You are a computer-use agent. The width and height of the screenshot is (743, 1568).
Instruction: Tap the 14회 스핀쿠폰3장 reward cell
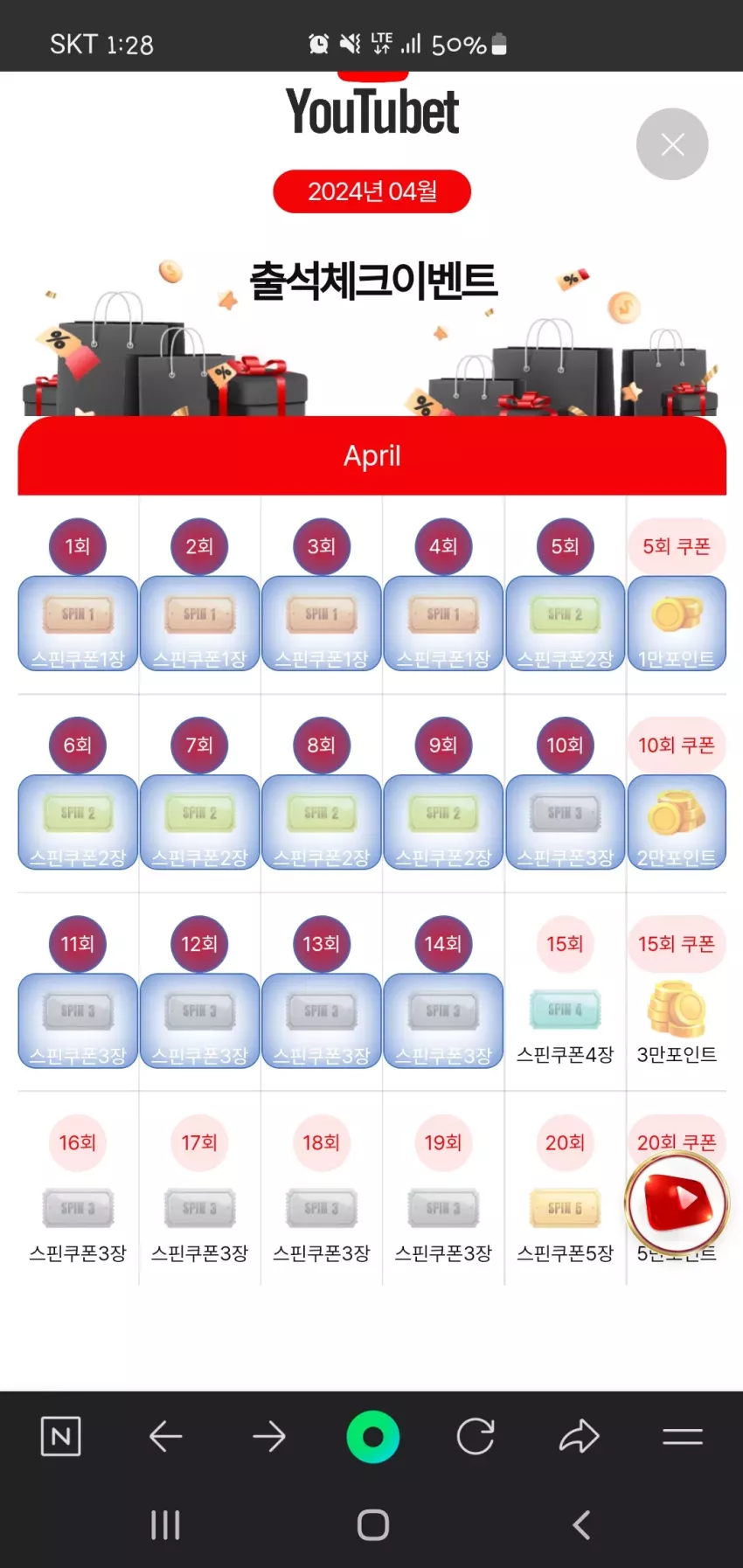[x=443, y=993]
